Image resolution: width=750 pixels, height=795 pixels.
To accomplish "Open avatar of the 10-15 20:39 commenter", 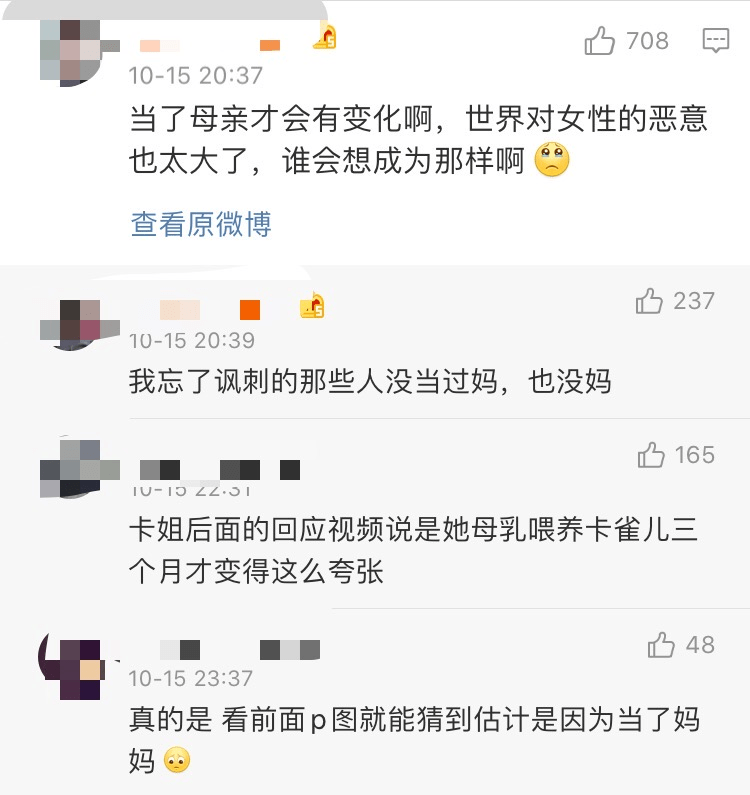I will [x=70, y=323].
